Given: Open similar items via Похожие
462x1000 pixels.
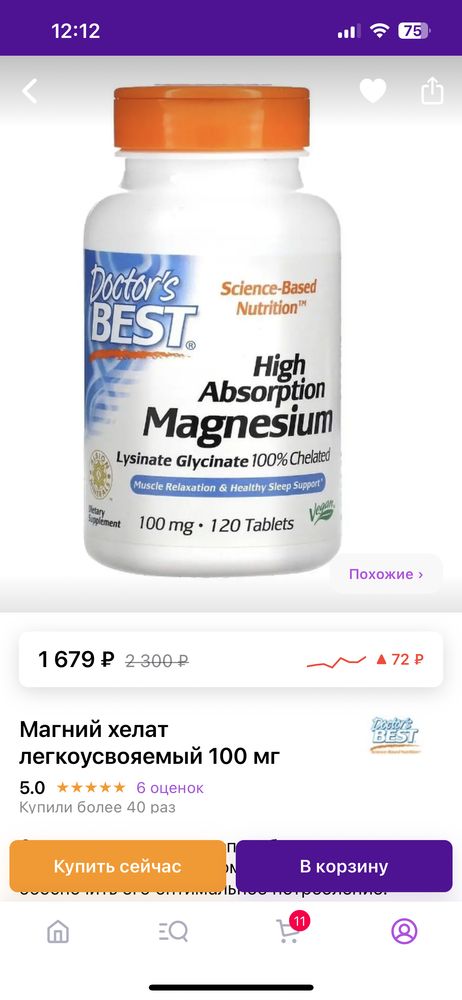Looking at the screenshot, I should point(385,574).
